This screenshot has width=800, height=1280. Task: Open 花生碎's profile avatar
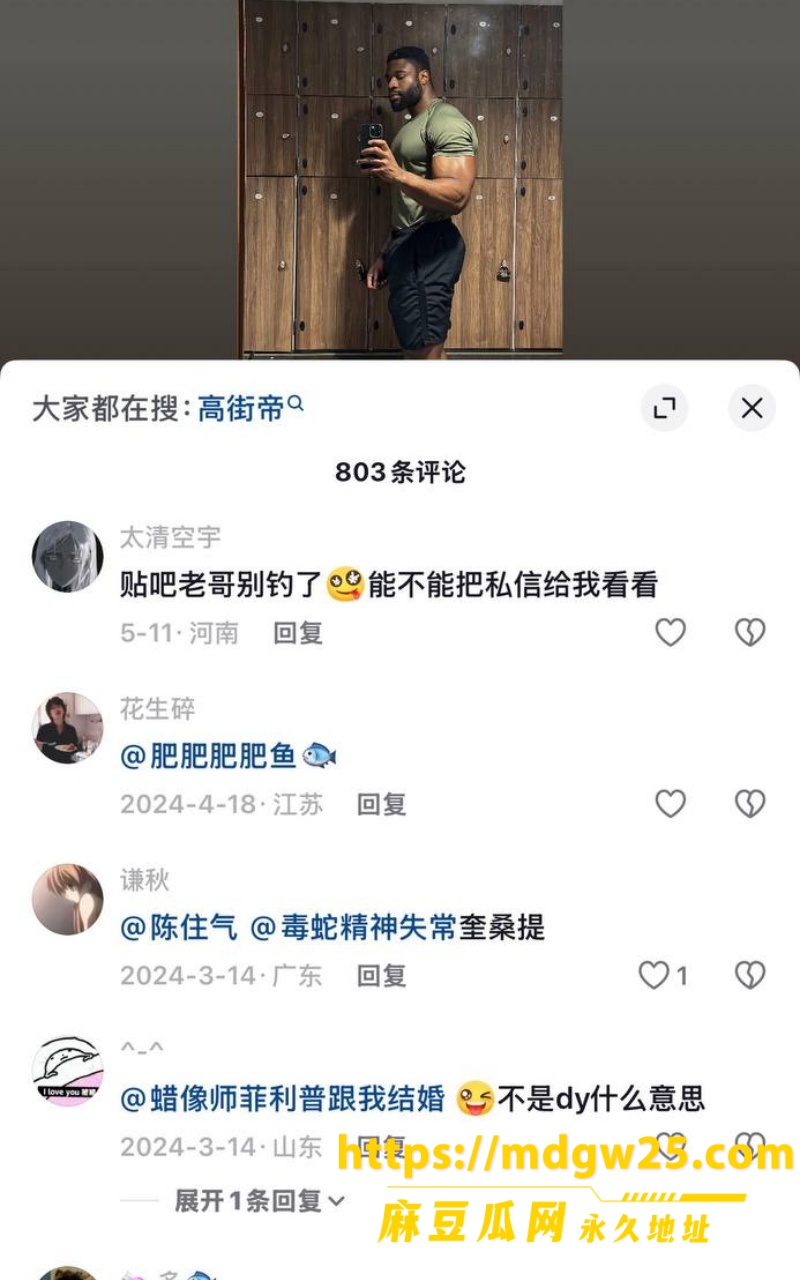(68, 728)
